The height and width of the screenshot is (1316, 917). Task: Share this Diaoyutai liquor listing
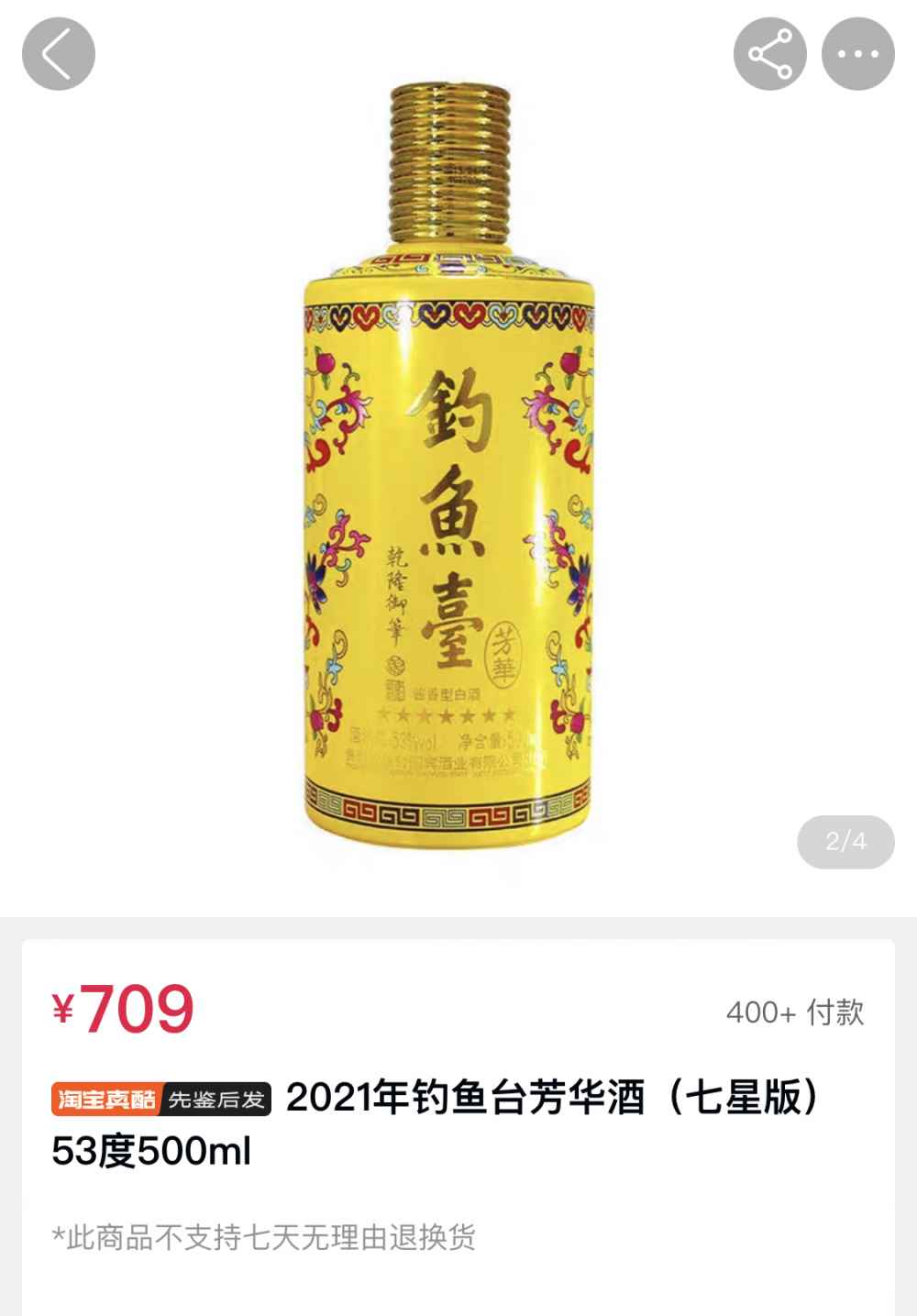coord(769,53)
